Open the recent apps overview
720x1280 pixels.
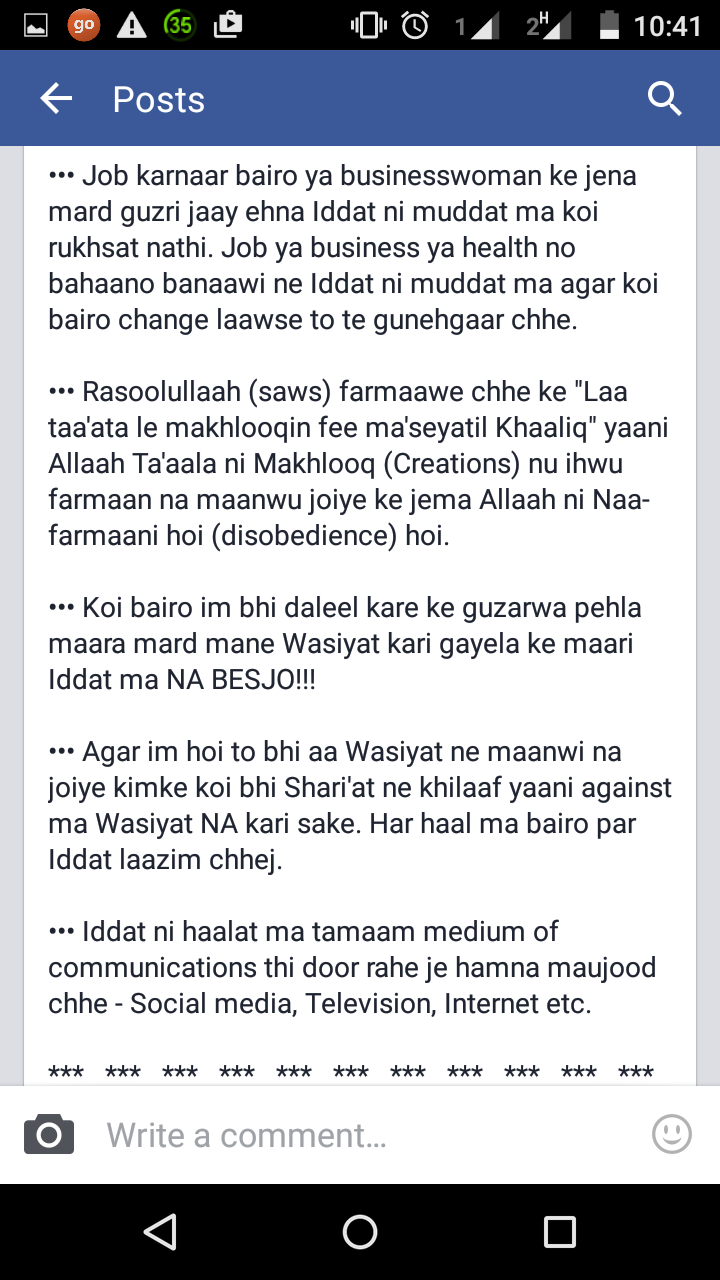pyautogui.click(x=560, y=1232)
